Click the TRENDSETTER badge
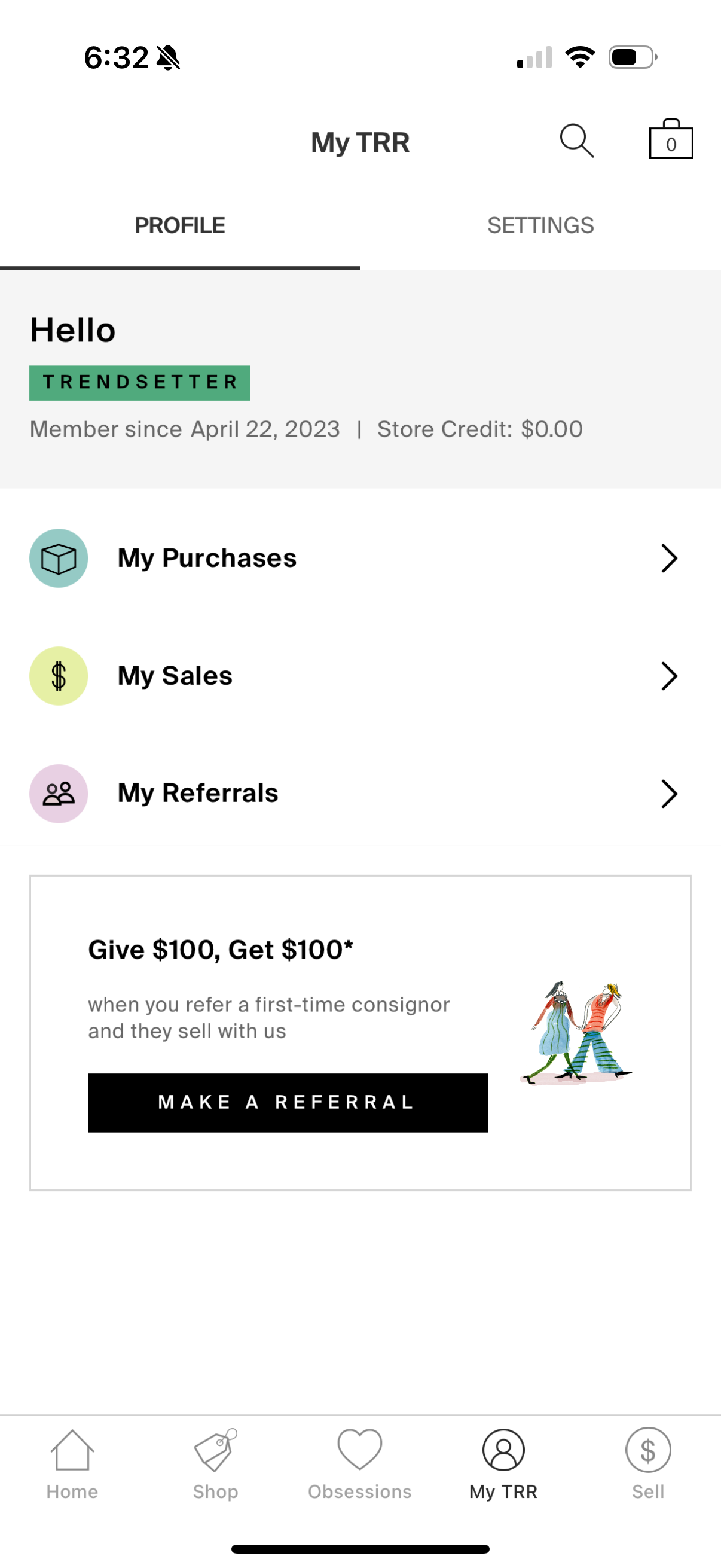Screen dimensions: 721x1568 [140, 382]
